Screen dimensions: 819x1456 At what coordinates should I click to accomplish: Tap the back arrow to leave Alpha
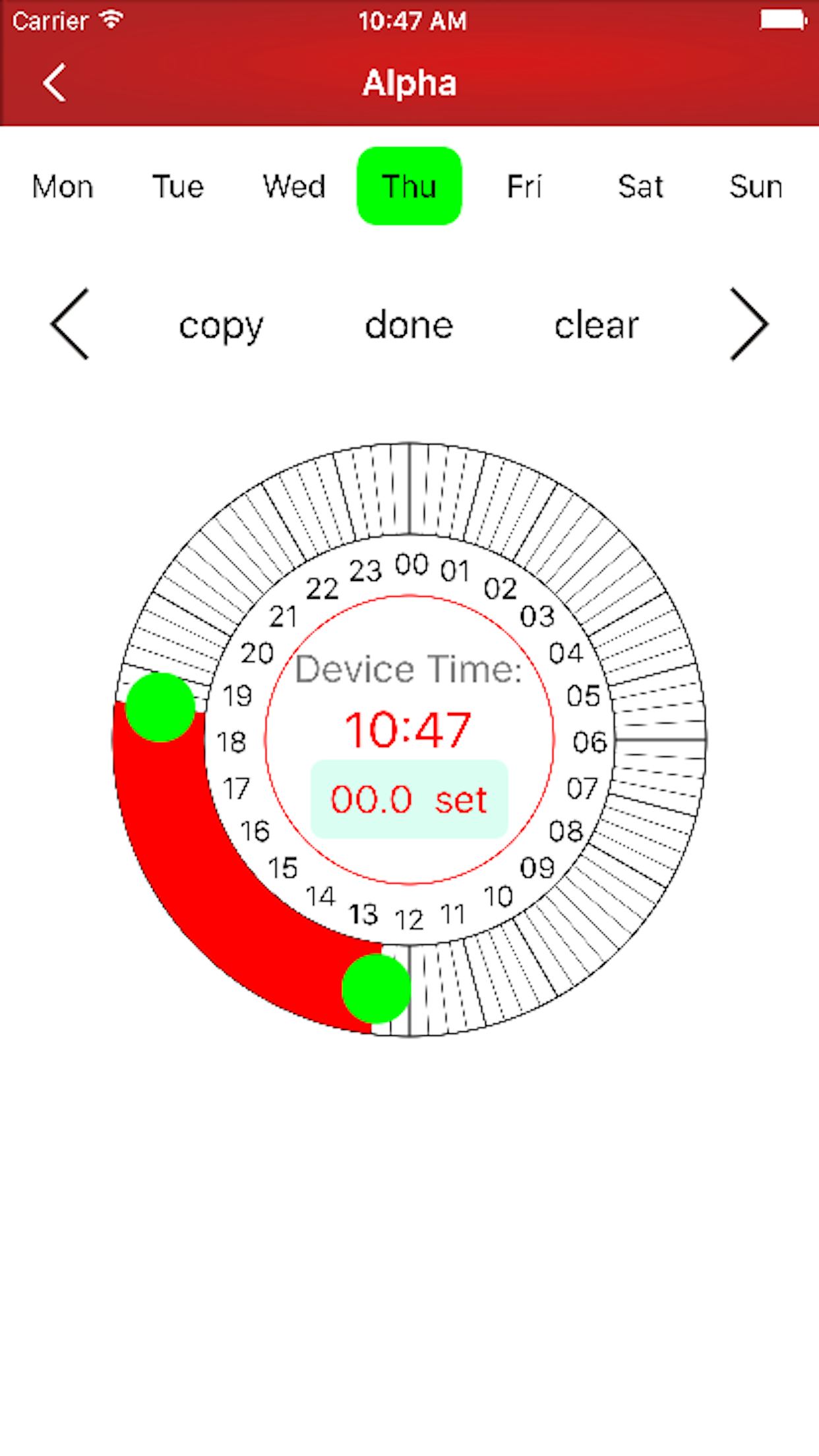coord(53,82)
